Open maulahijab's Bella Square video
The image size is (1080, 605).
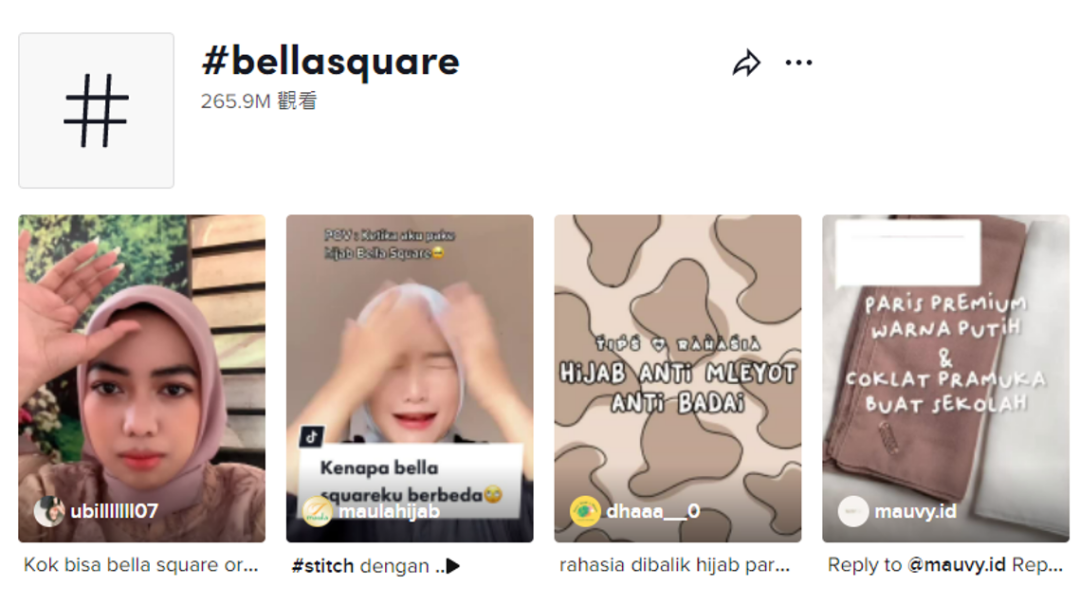coord(409,378)
